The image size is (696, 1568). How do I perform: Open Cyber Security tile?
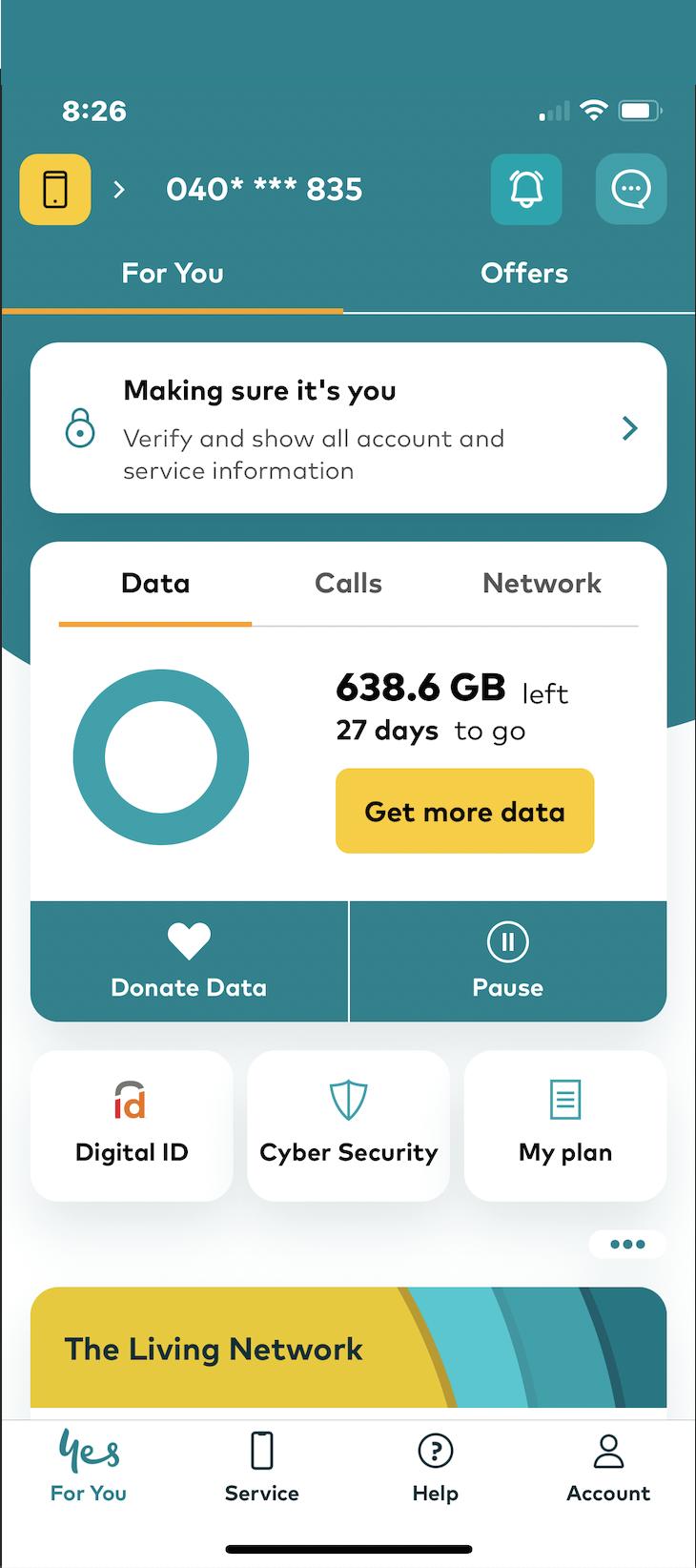click(348, 1125)
